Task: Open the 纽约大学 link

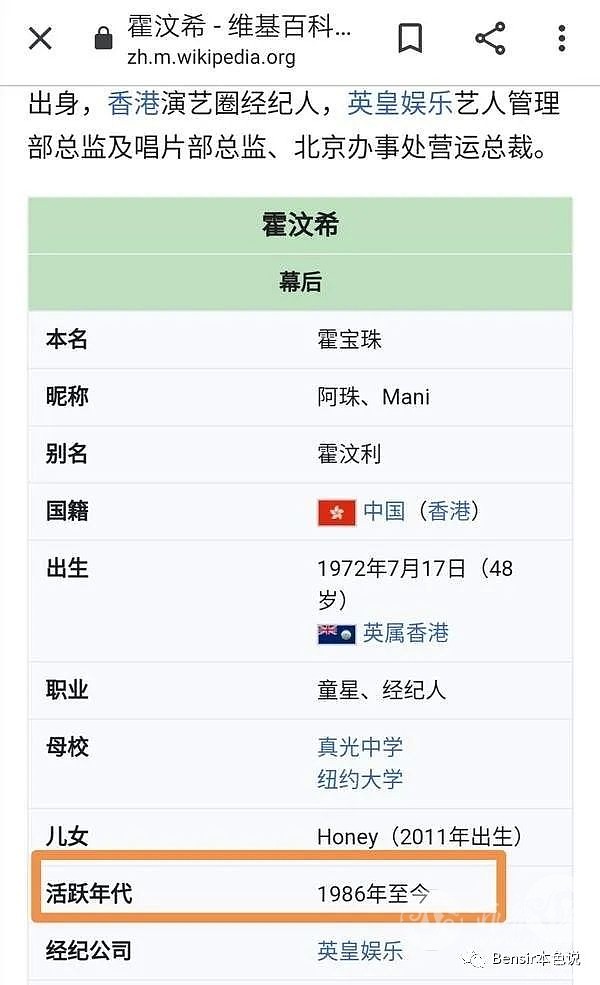Action: 360,779
